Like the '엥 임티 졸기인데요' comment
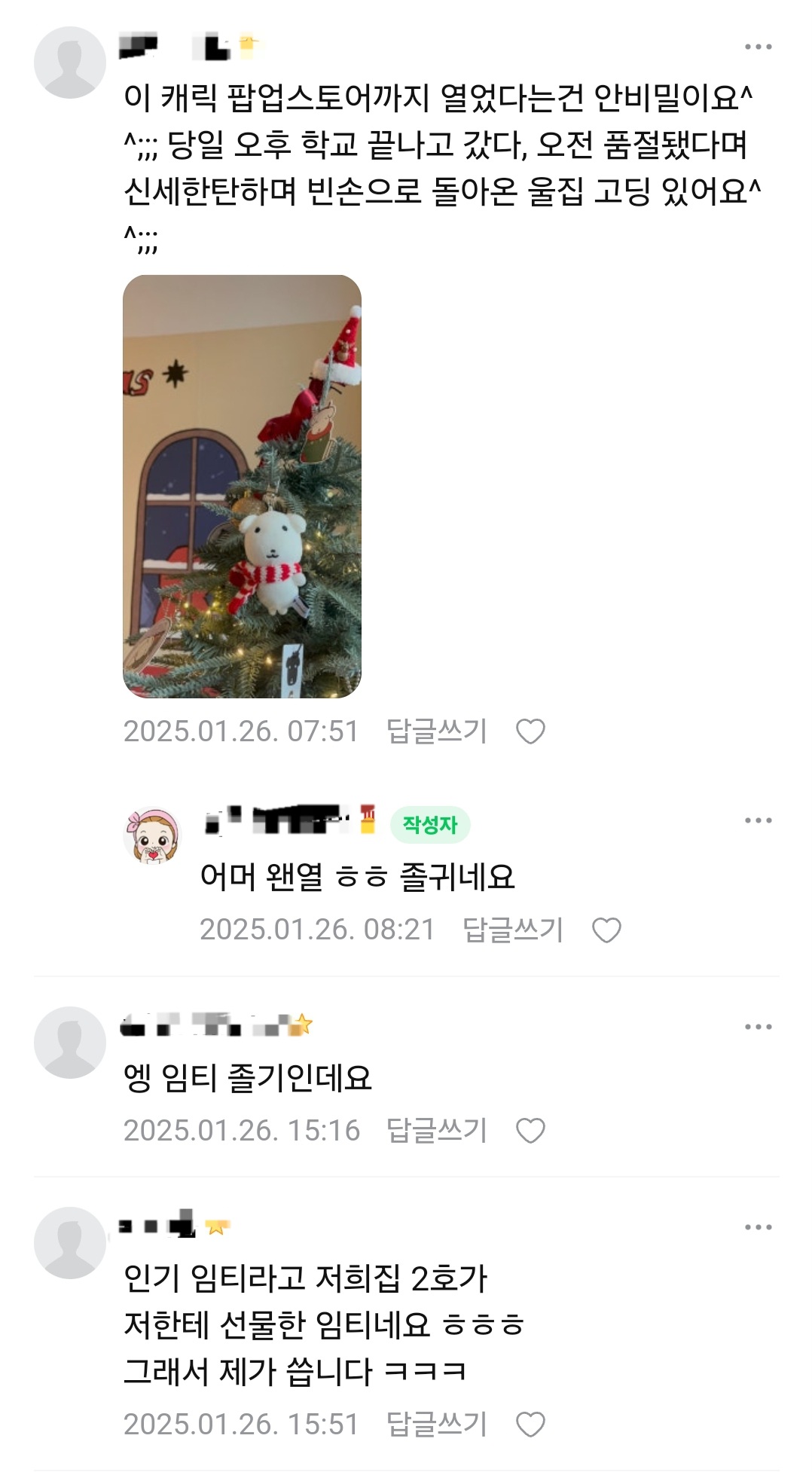The height and width of the screenshot is (1472, 812). [530, 1131]
